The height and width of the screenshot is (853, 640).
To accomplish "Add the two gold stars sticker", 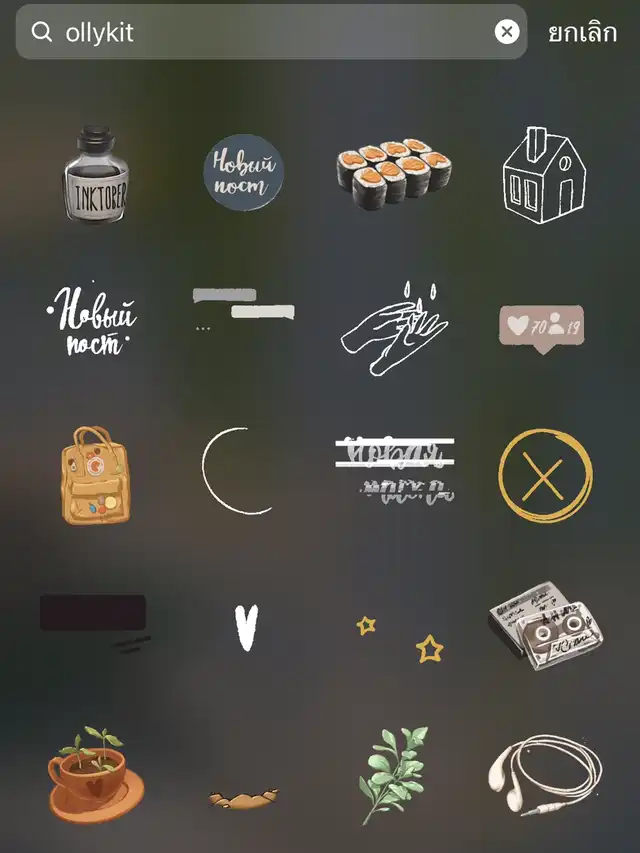I will pos(400,637).
